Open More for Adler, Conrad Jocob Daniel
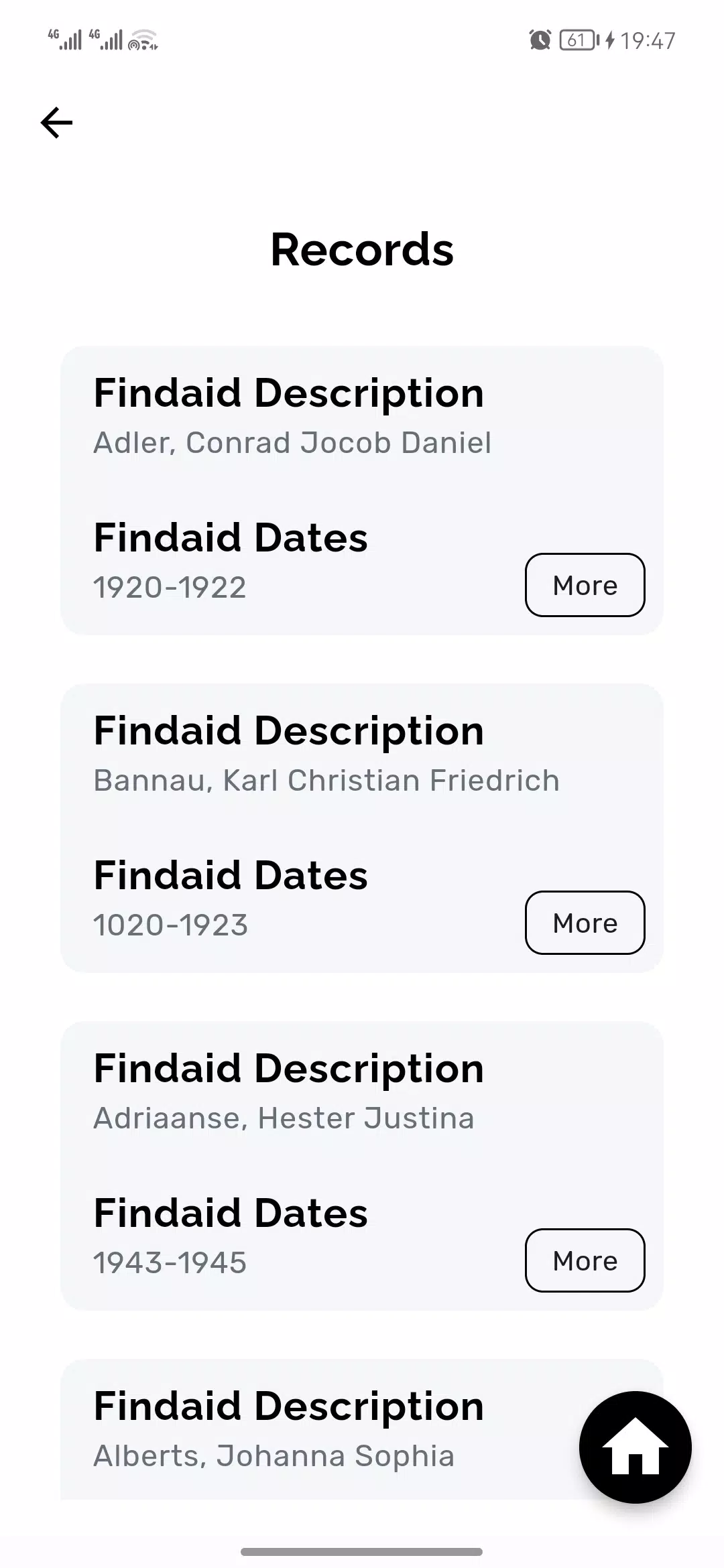This screenshot has width=724, height=1568. tap(585, 585)
